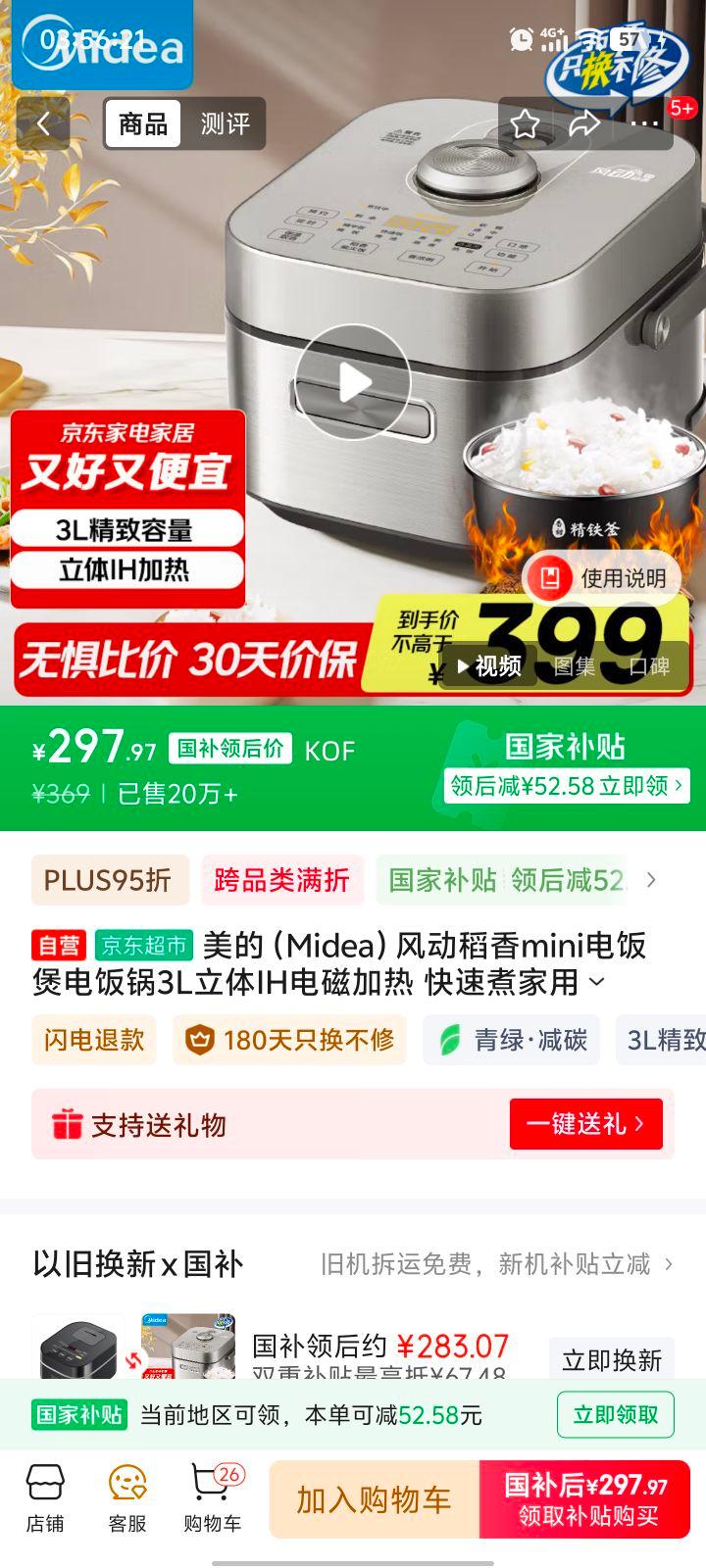Image resolution: width=706 pixels, height=1568 pixels.
Task: Go back using the top-left arrow
Action: [43, 124]
